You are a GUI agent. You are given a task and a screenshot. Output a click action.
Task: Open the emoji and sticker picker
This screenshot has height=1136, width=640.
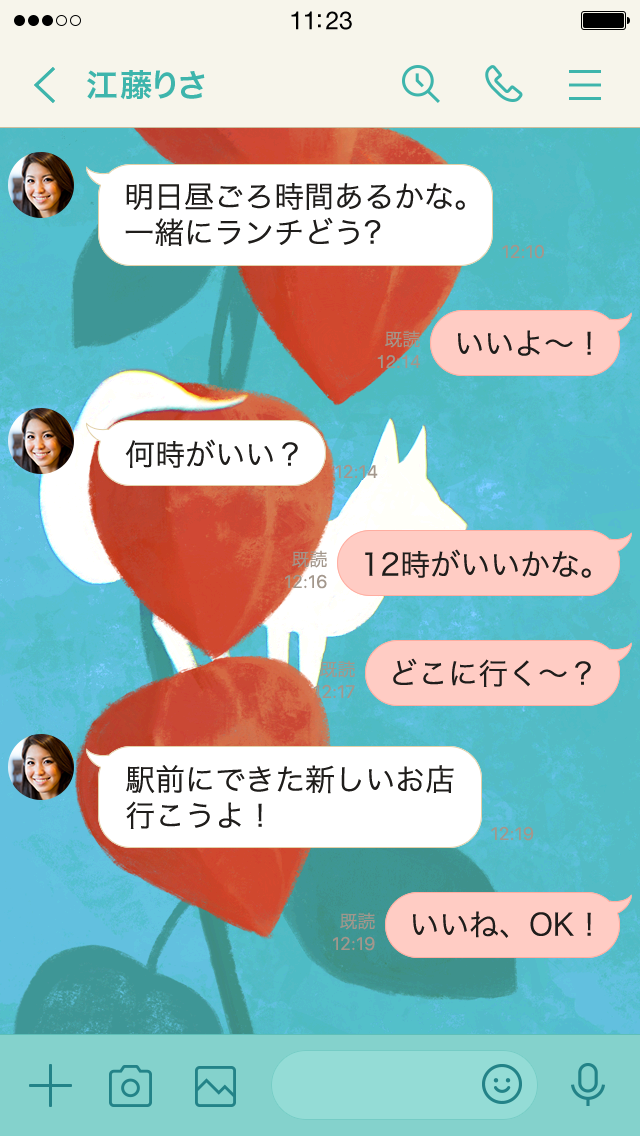(x=502, y=1084)
